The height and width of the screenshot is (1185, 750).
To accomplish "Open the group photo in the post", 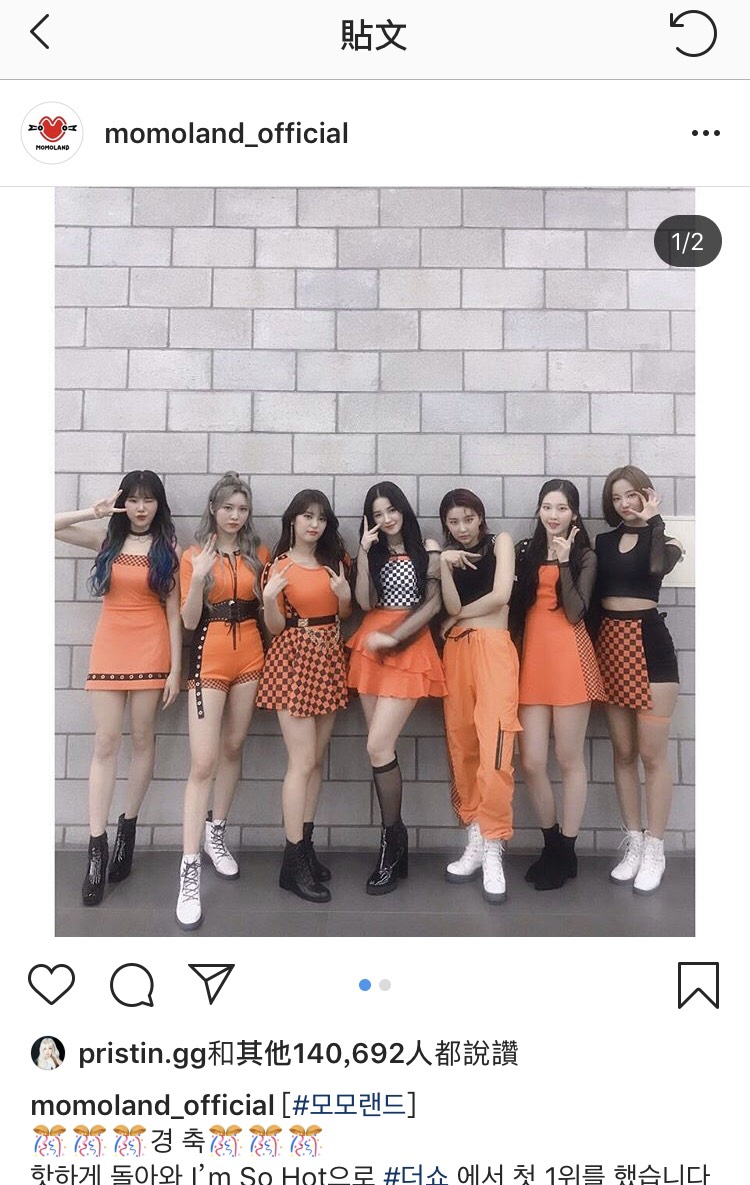I will tap(375, 560).
